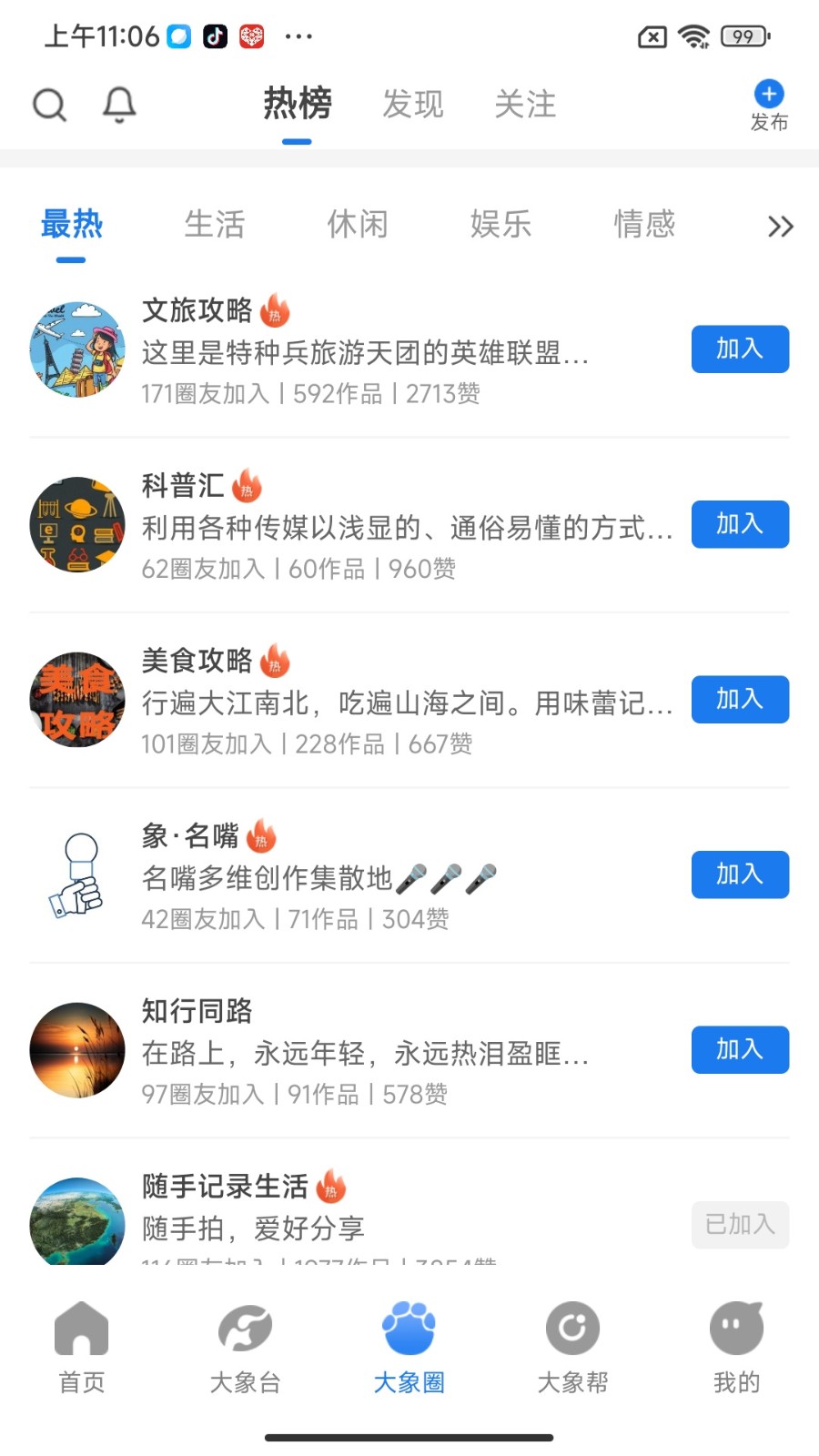Viewport: 819px width, 1456px height.
Task: Open the 知行同路 circle description
Action: pyautogui.click(x=364, y=1054)
